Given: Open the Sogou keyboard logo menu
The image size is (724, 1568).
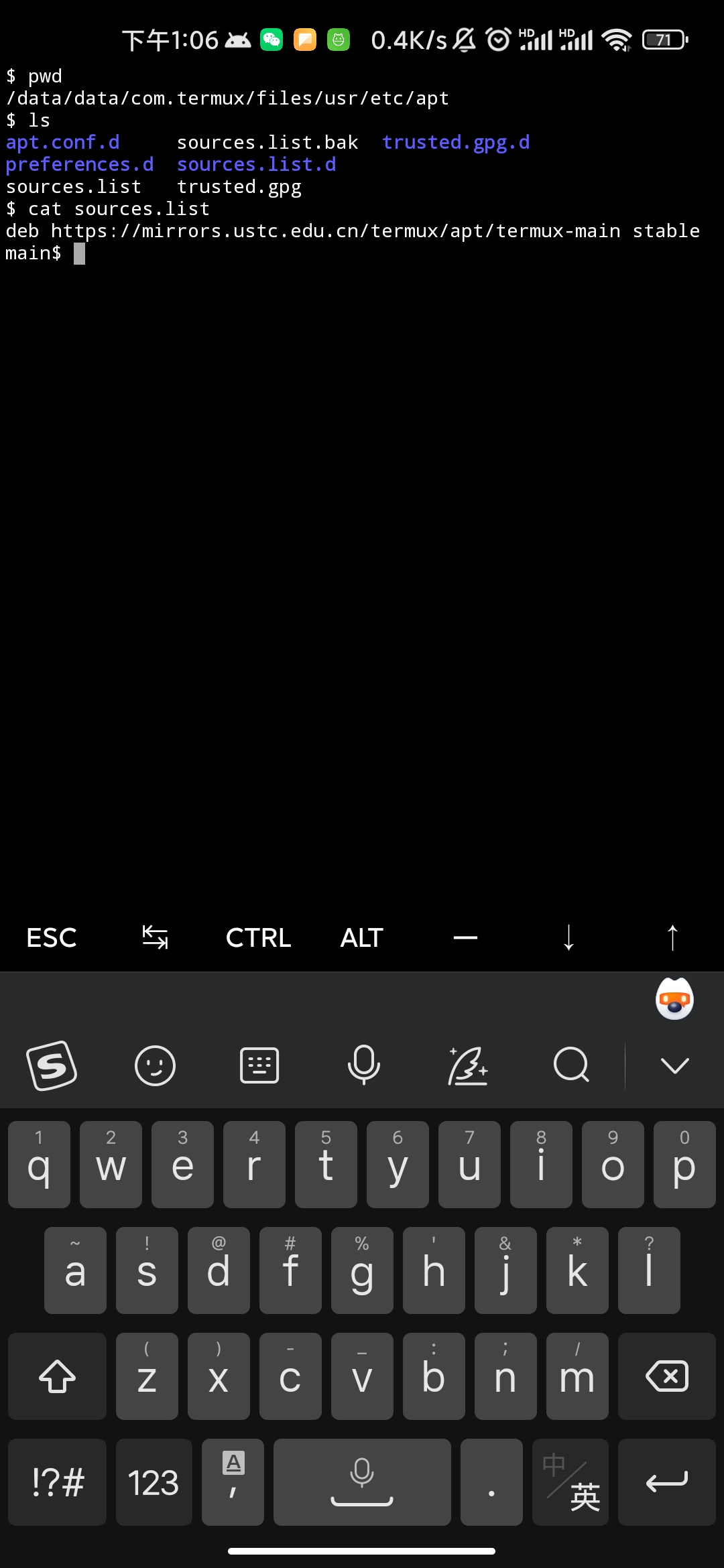Looking at the screenshot, I should [52, 1065].
